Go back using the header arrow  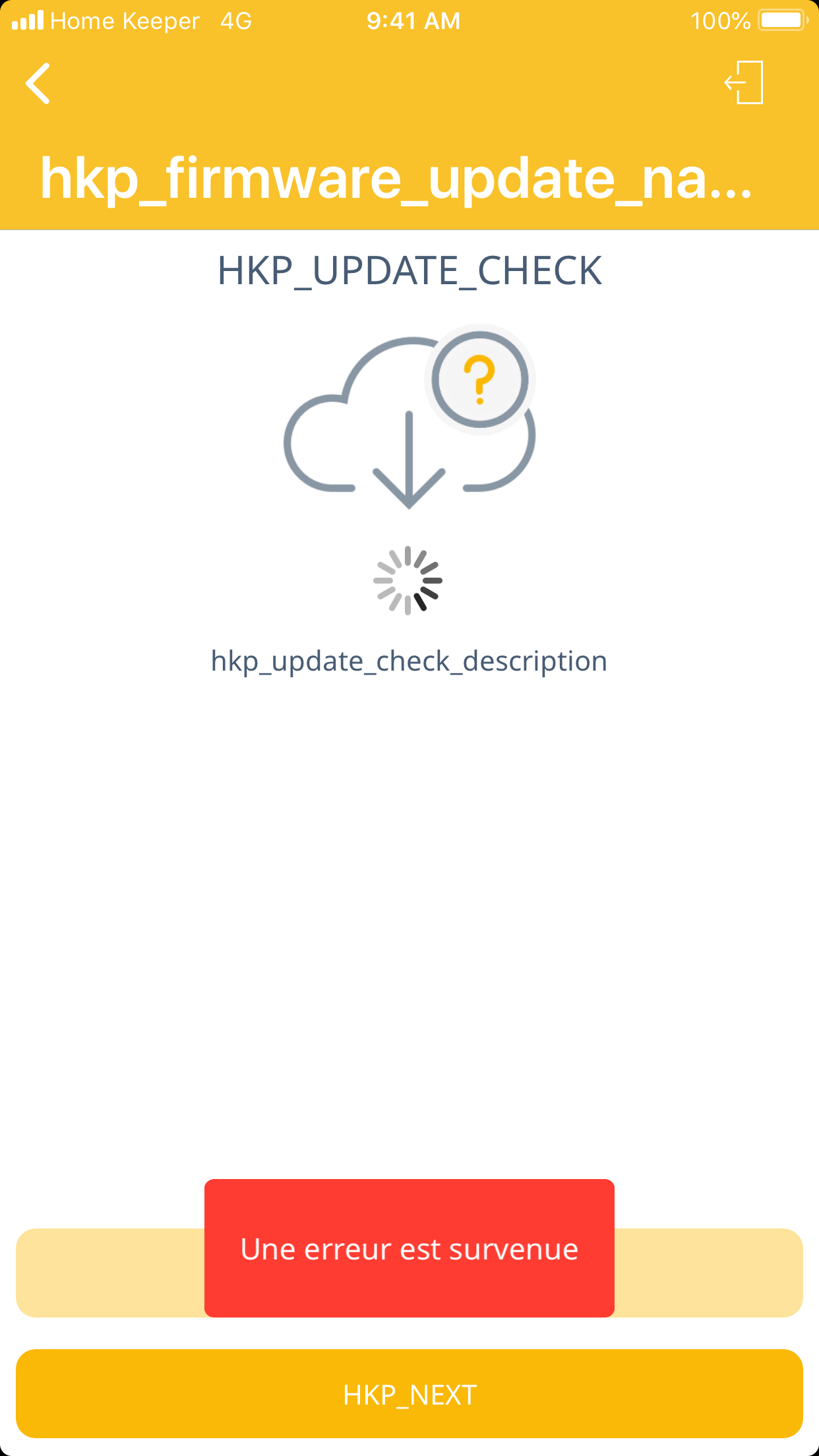tap(38, 84)
